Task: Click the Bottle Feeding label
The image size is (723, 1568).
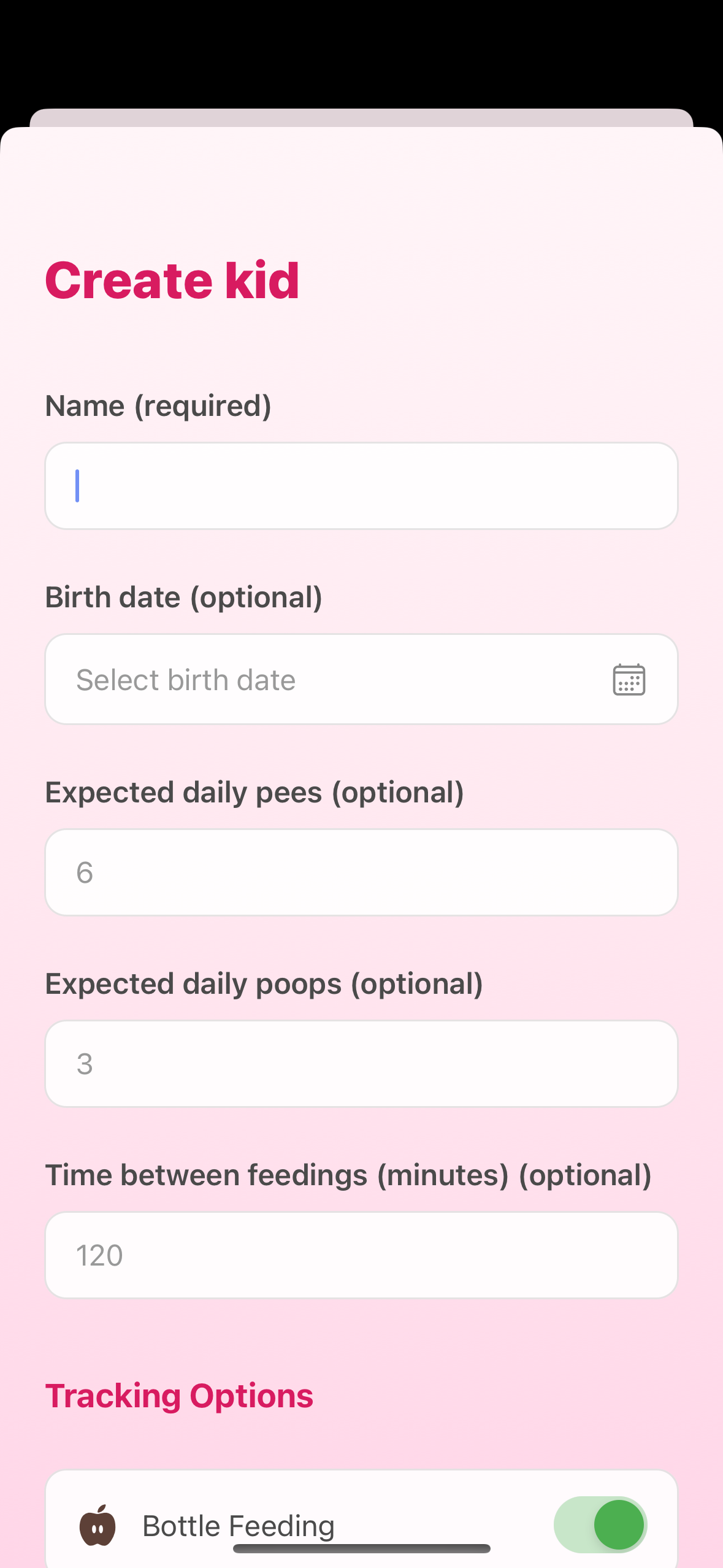Action: (x=239, y=1526)
